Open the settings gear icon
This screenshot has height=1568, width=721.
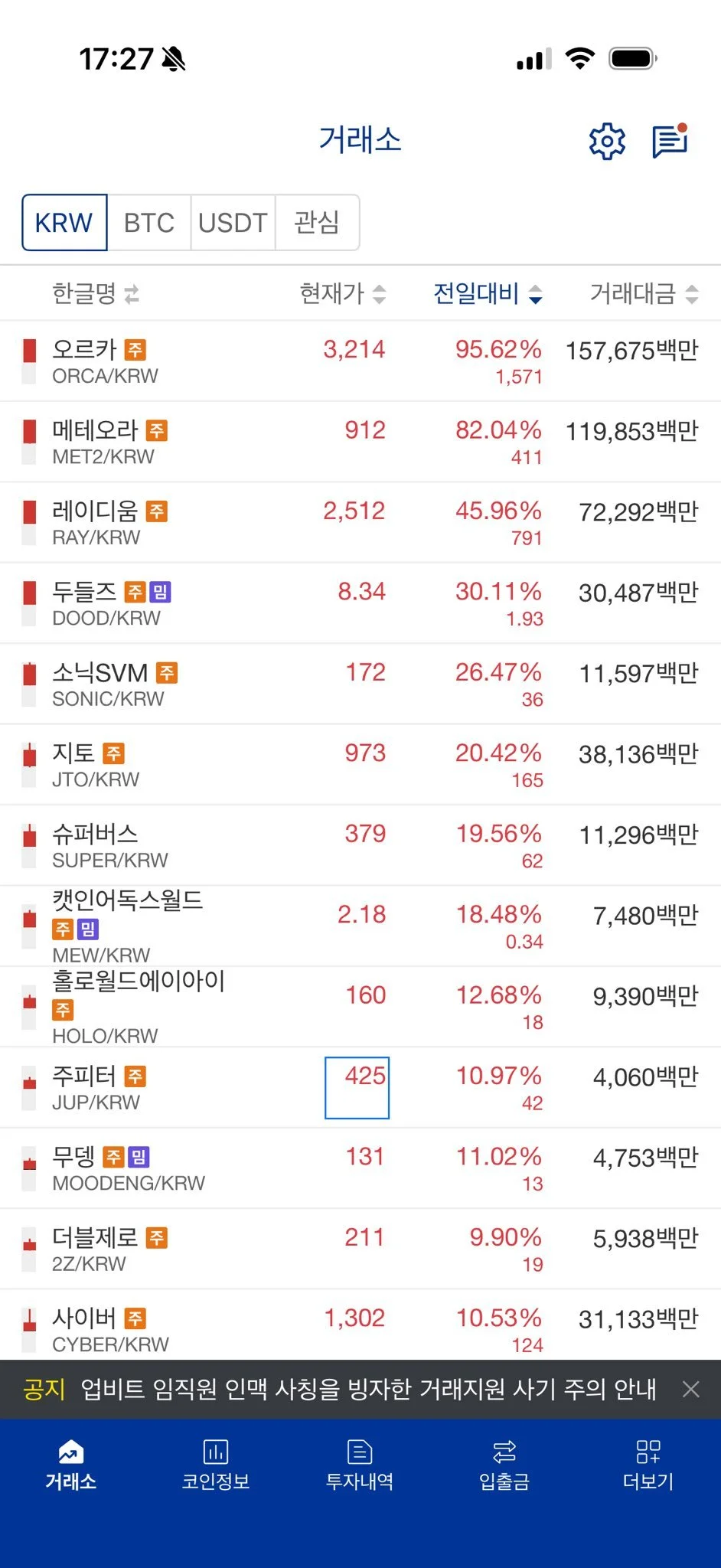click(x=606, y=140)
